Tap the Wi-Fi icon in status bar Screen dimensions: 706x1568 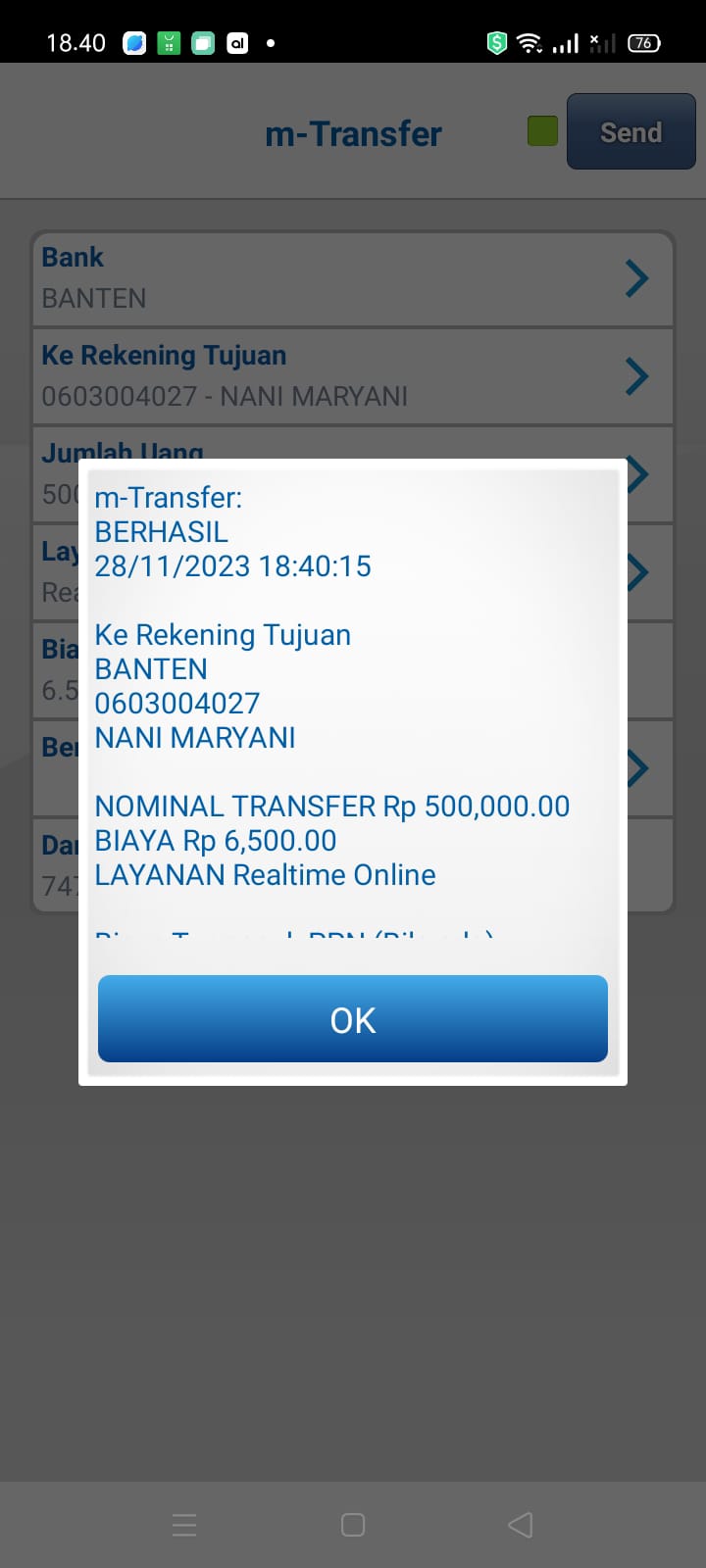coord(531,41)
